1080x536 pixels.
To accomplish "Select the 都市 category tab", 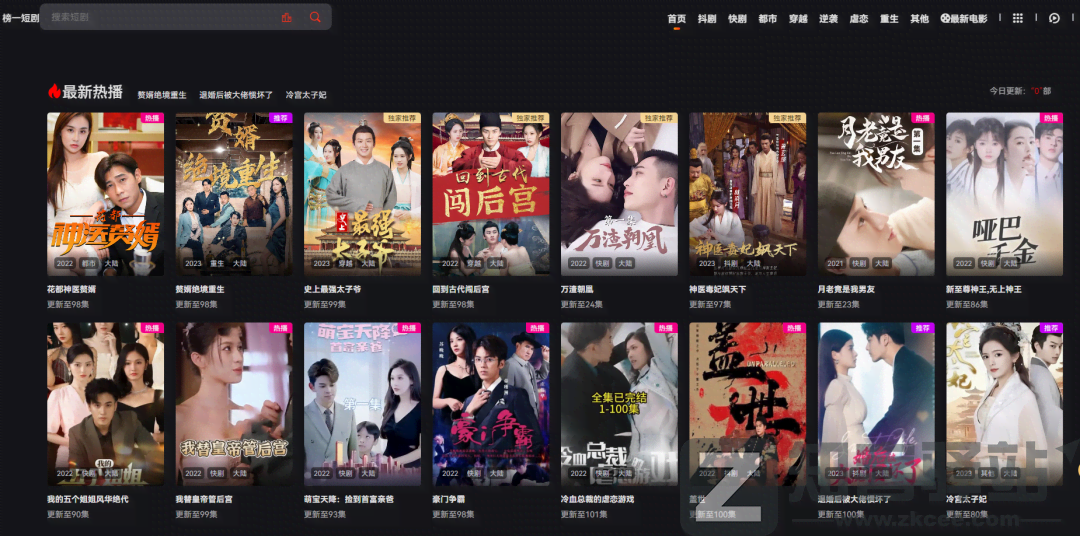I will tap(767, 18).
